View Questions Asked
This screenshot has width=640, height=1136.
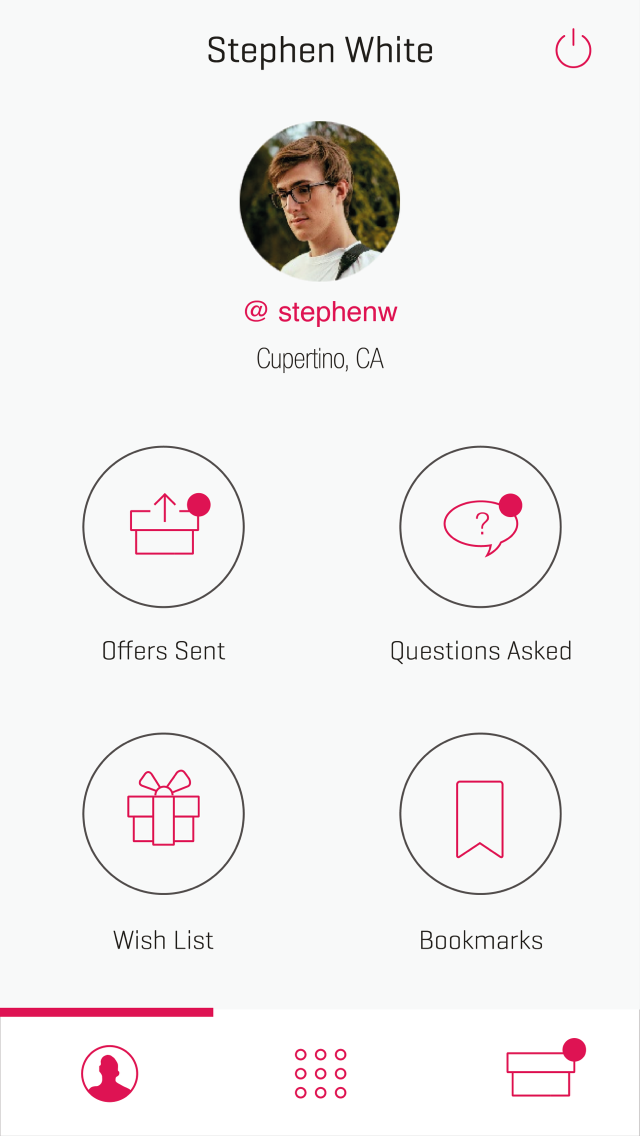tap(480, 527)
